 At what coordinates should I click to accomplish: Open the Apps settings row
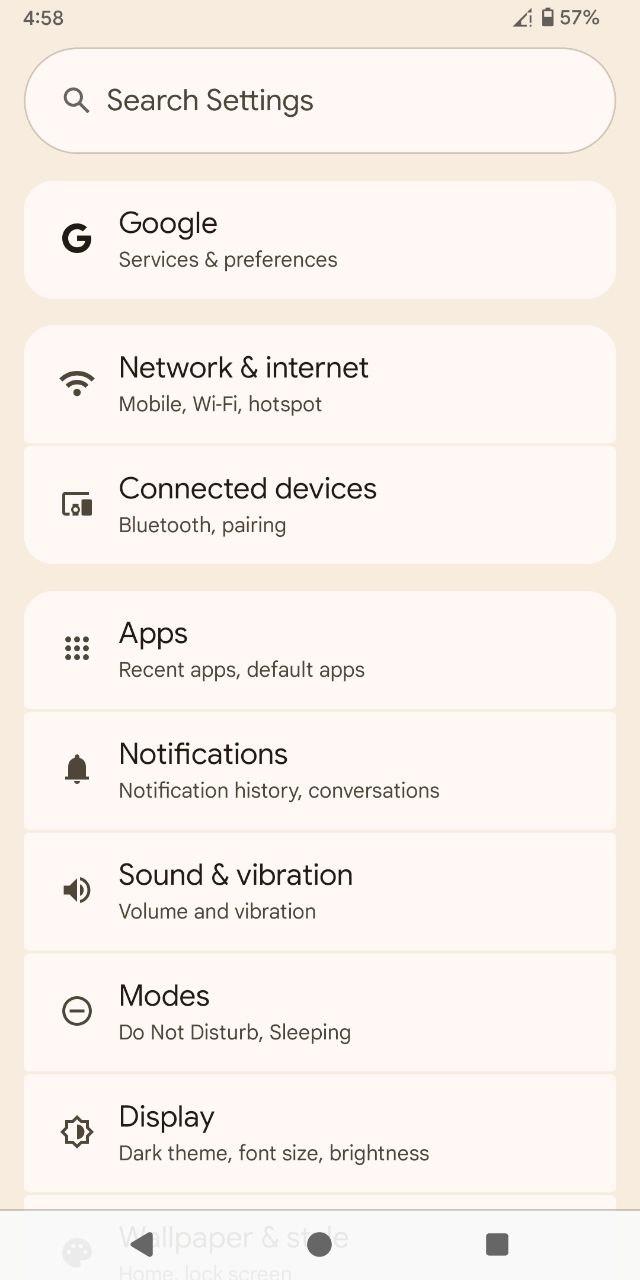click(320, 650)
